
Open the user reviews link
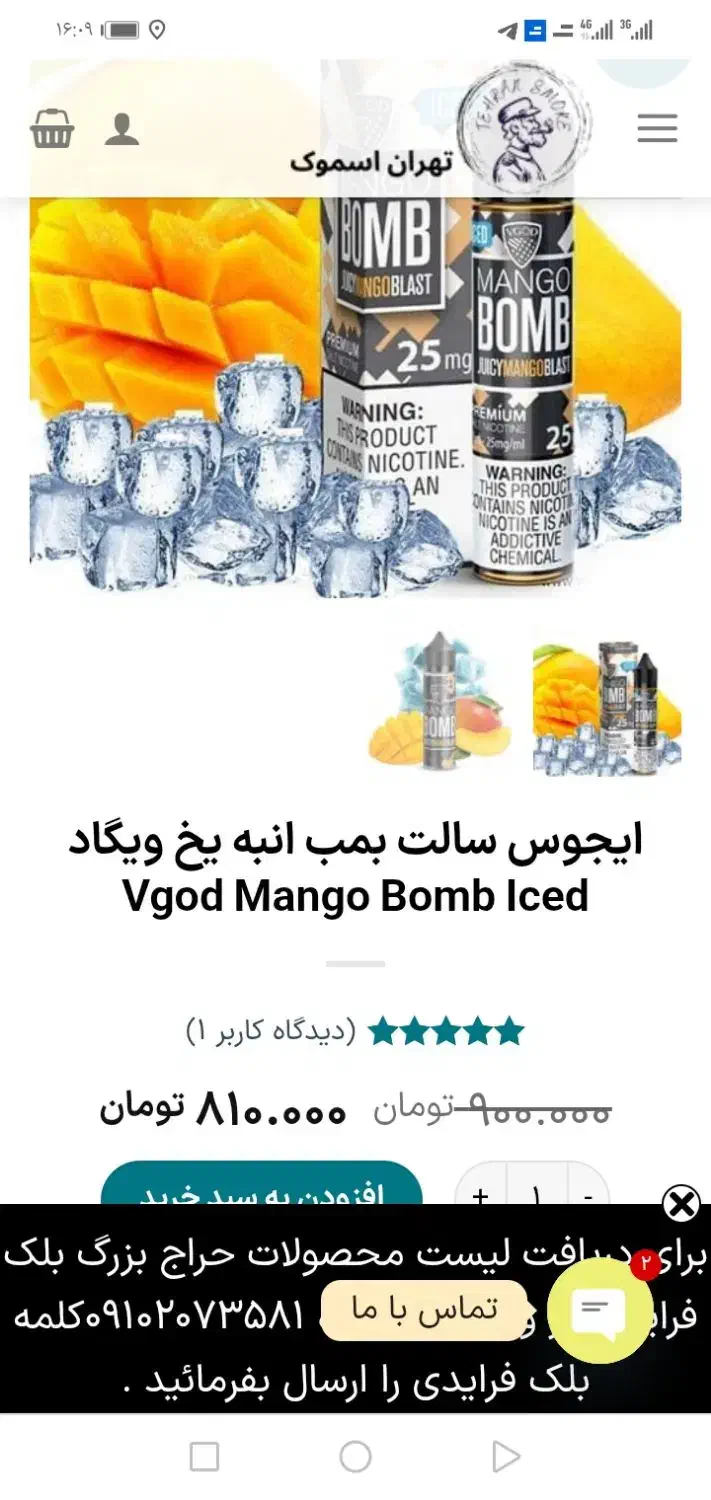point(270,1030)
